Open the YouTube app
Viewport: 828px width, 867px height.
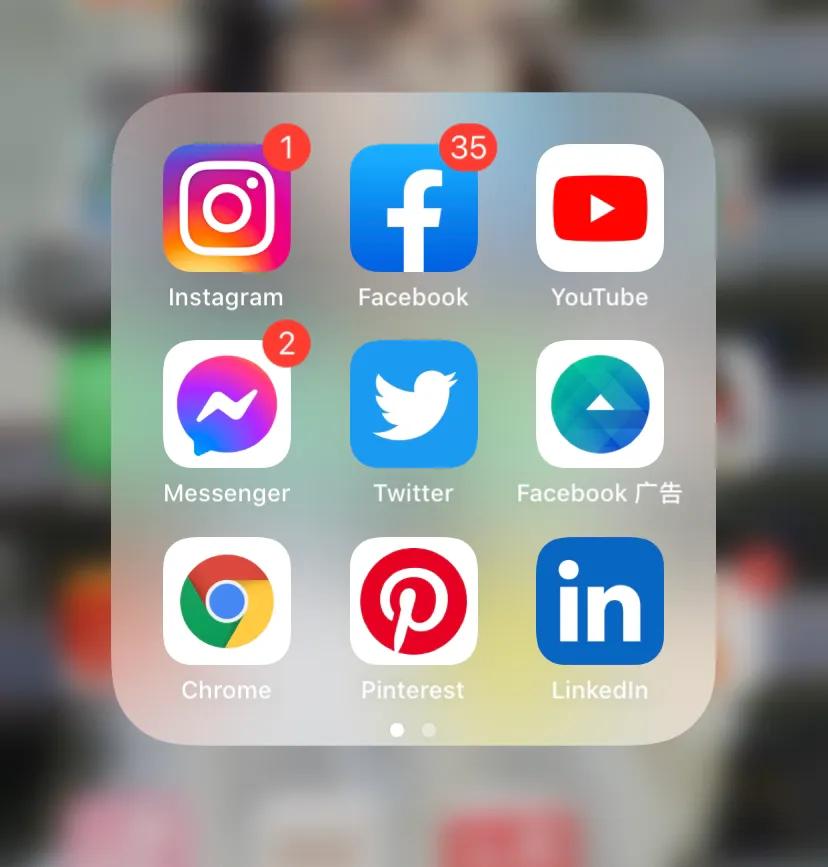pyautogui.click(x=600, y=208)
